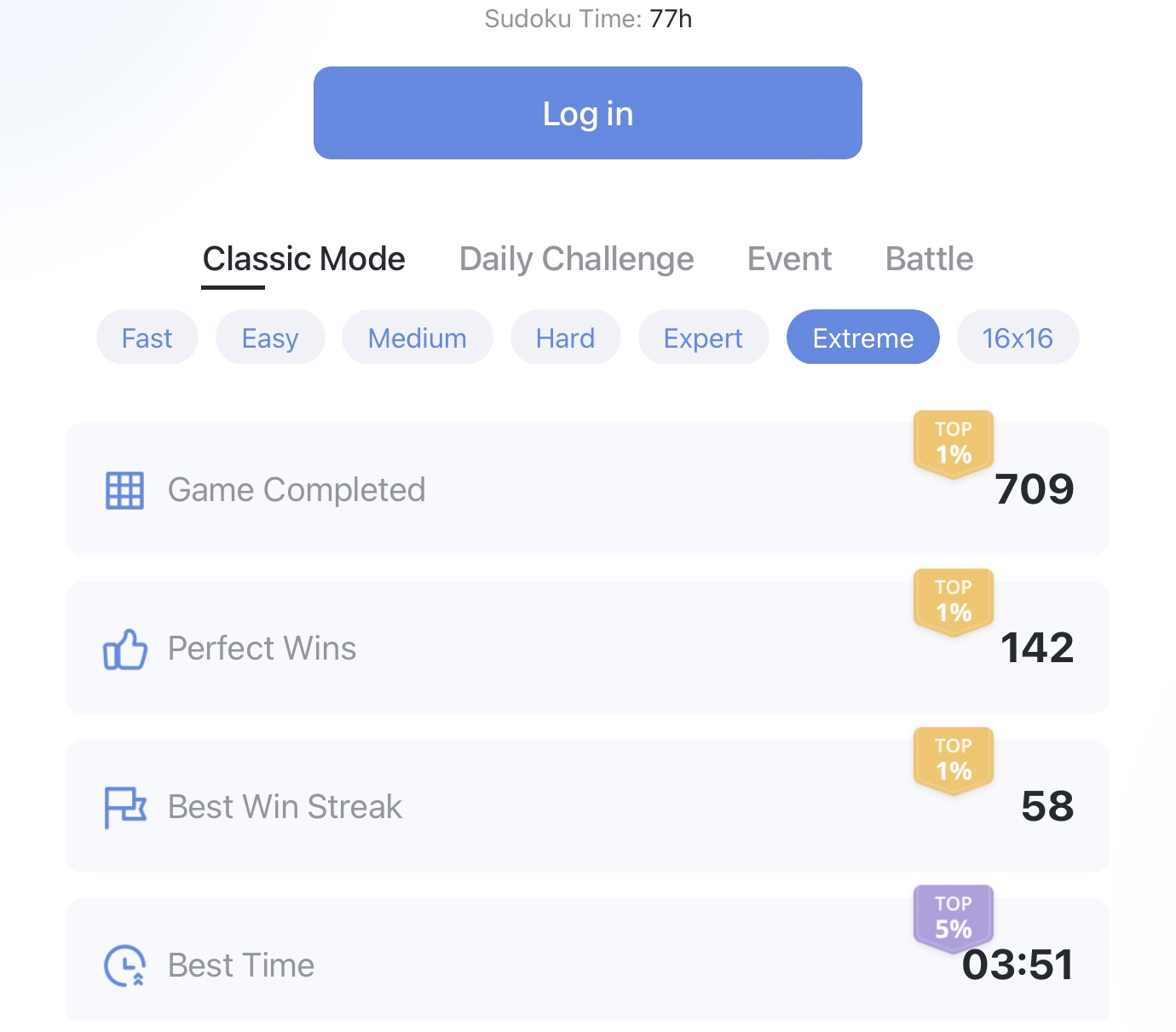Switch to the Battle tab

(x=929, y=259)
